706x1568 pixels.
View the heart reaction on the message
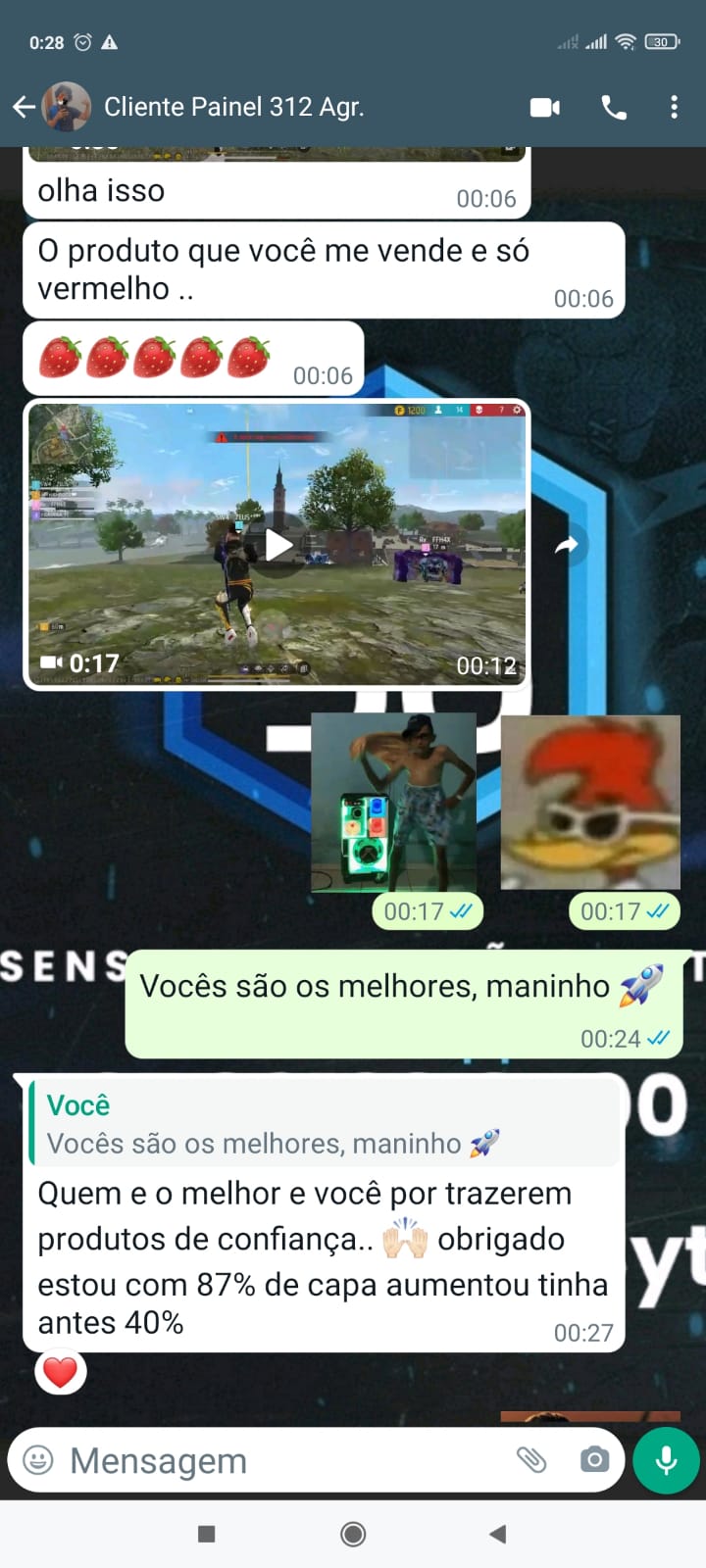60,1372
